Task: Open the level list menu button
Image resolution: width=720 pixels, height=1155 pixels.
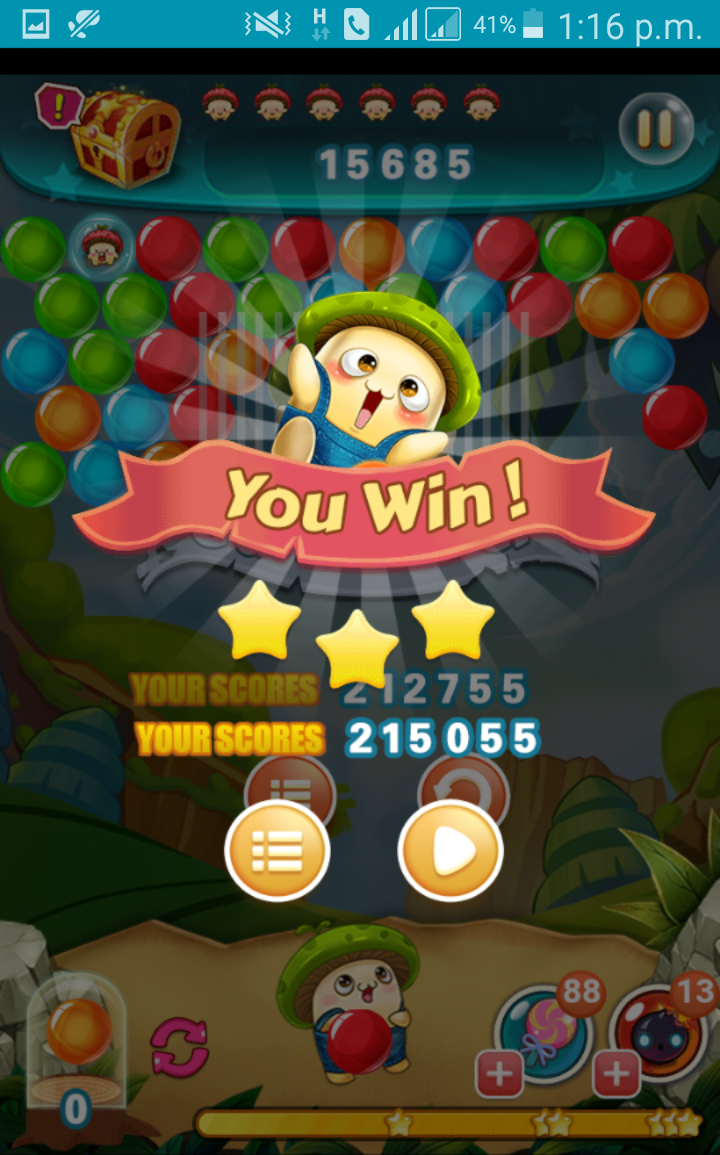Action: (277, 852)
